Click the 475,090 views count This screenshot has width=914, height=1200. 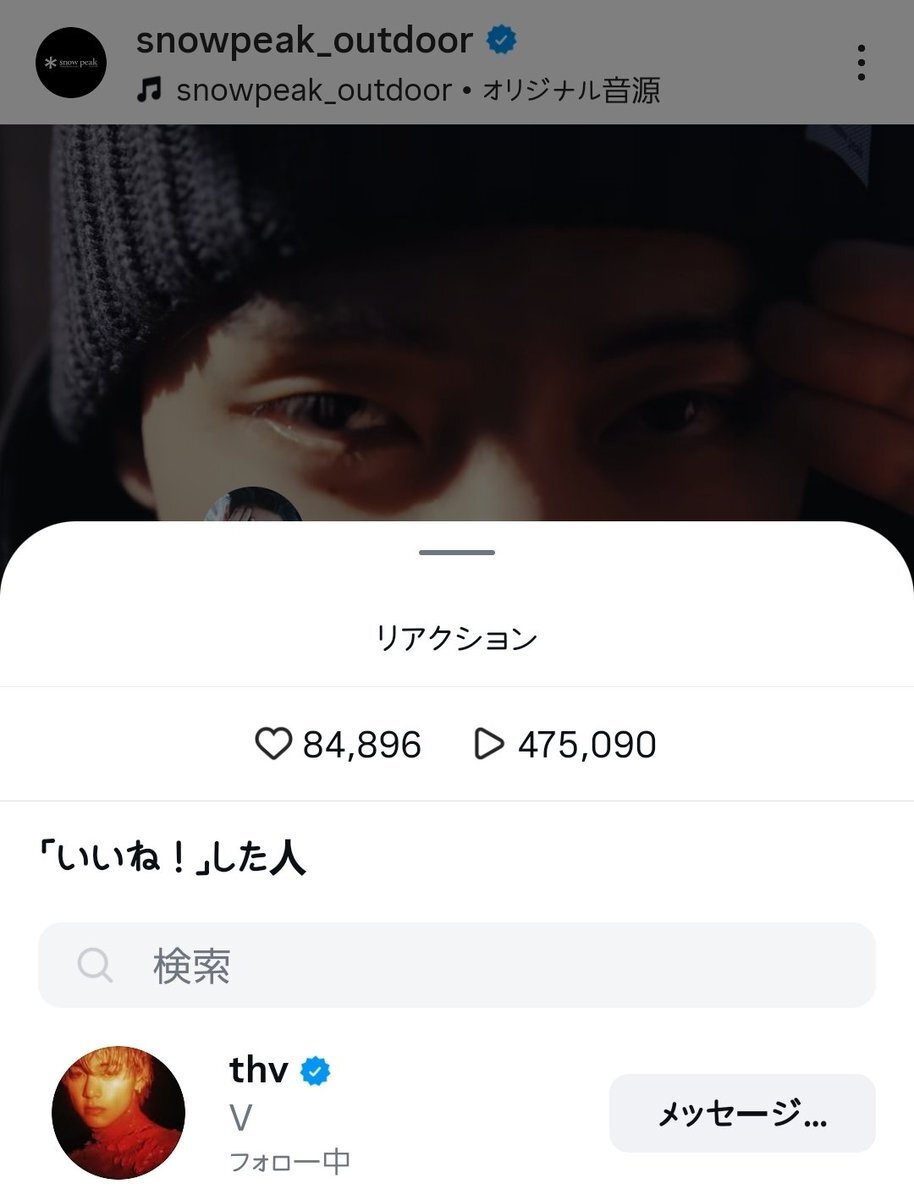[586, 744]
